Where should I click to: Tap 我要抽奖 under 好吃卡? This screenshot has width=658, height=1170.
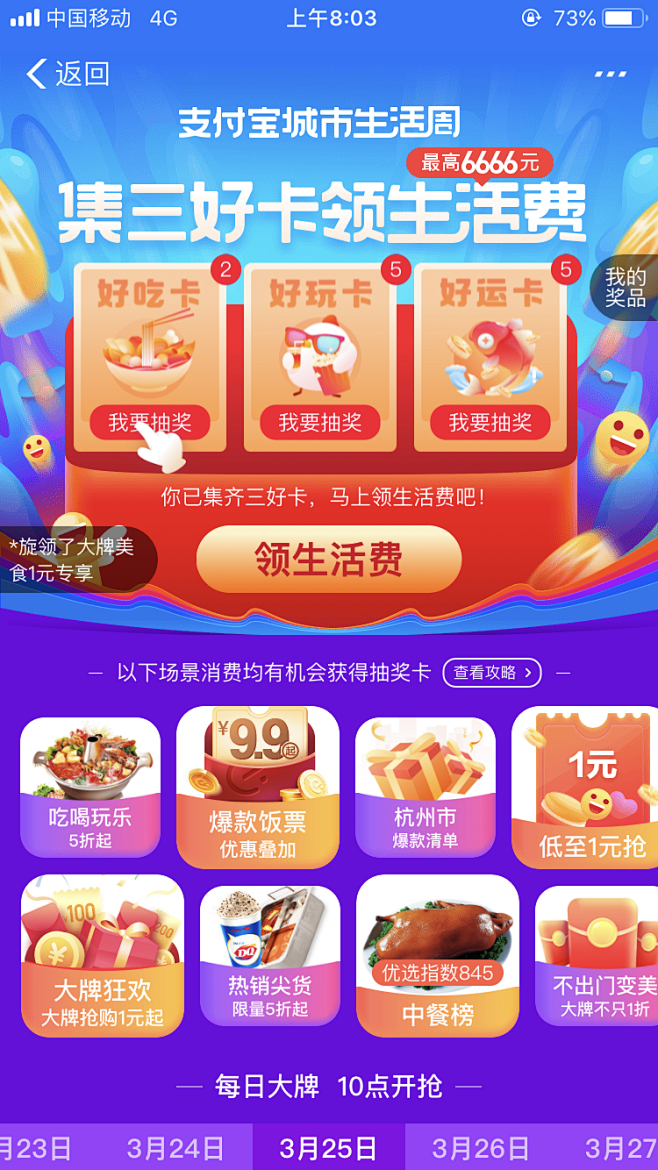pos(150,423)
